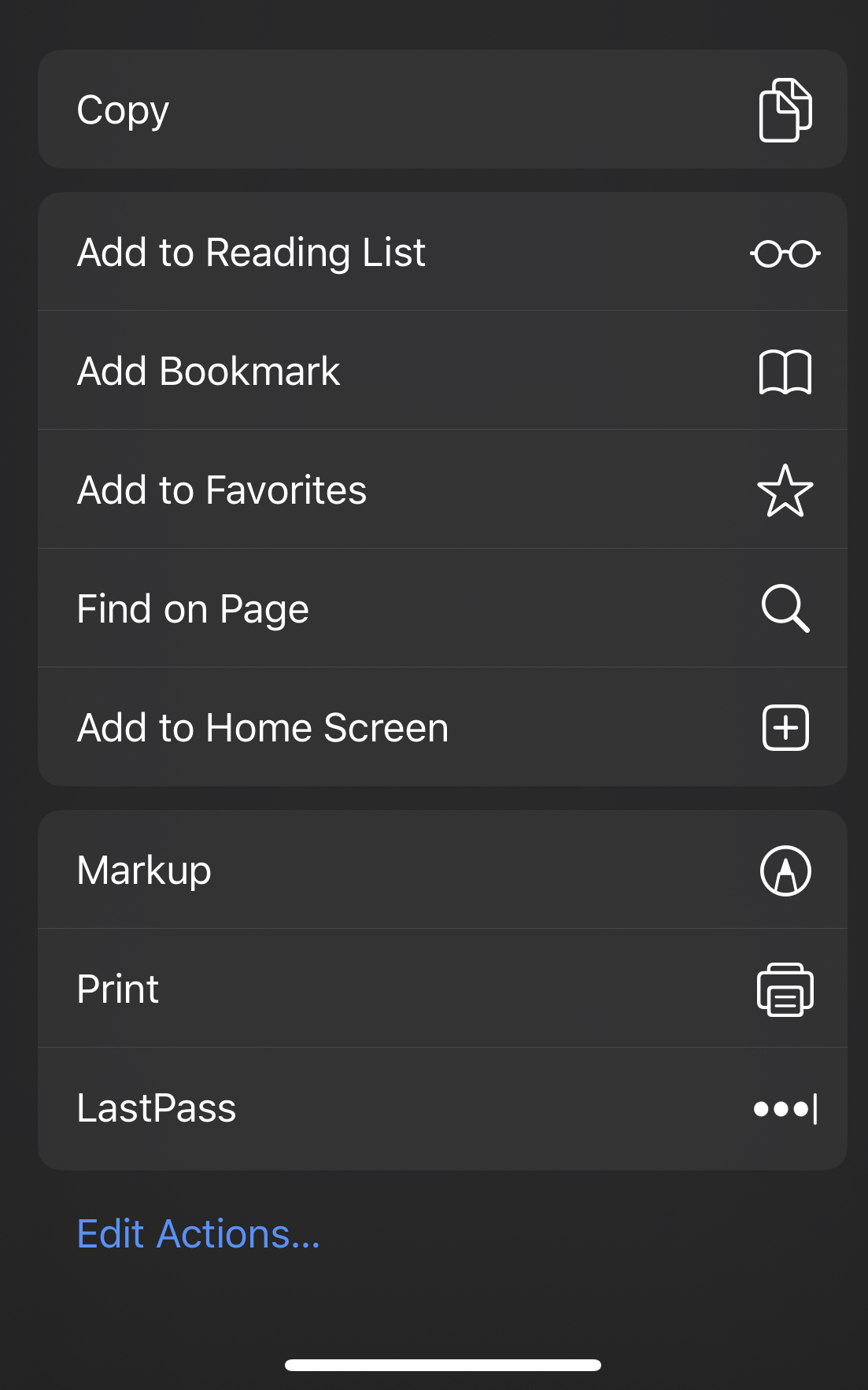Select Add Bookmark
This screenshot has width=868, height=1390.
pyautogui.click(x=442, y=371)
